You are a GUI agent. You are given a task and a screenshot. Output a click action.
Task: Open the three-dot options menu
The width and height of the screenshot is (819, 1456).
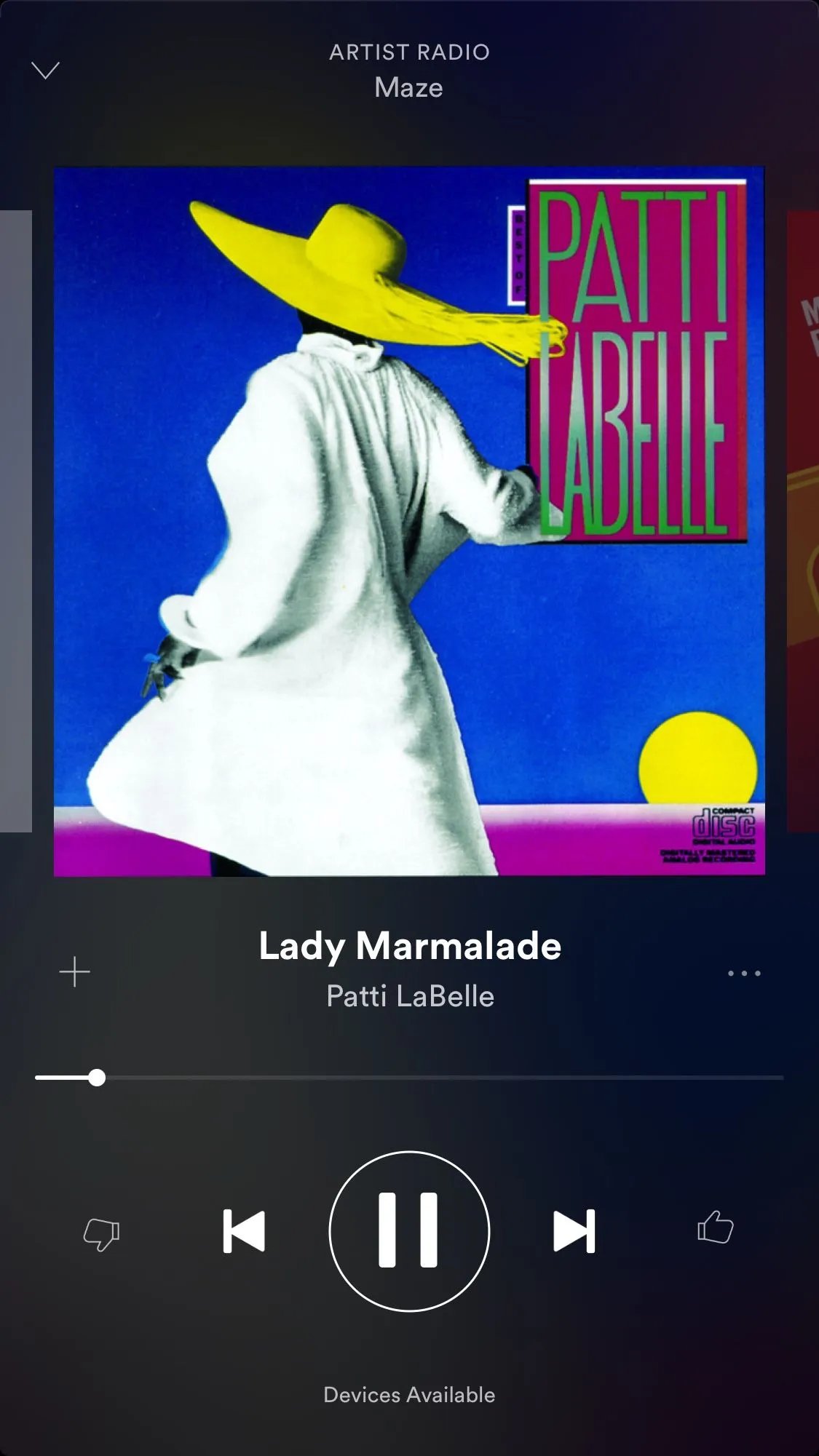[744, 973]
